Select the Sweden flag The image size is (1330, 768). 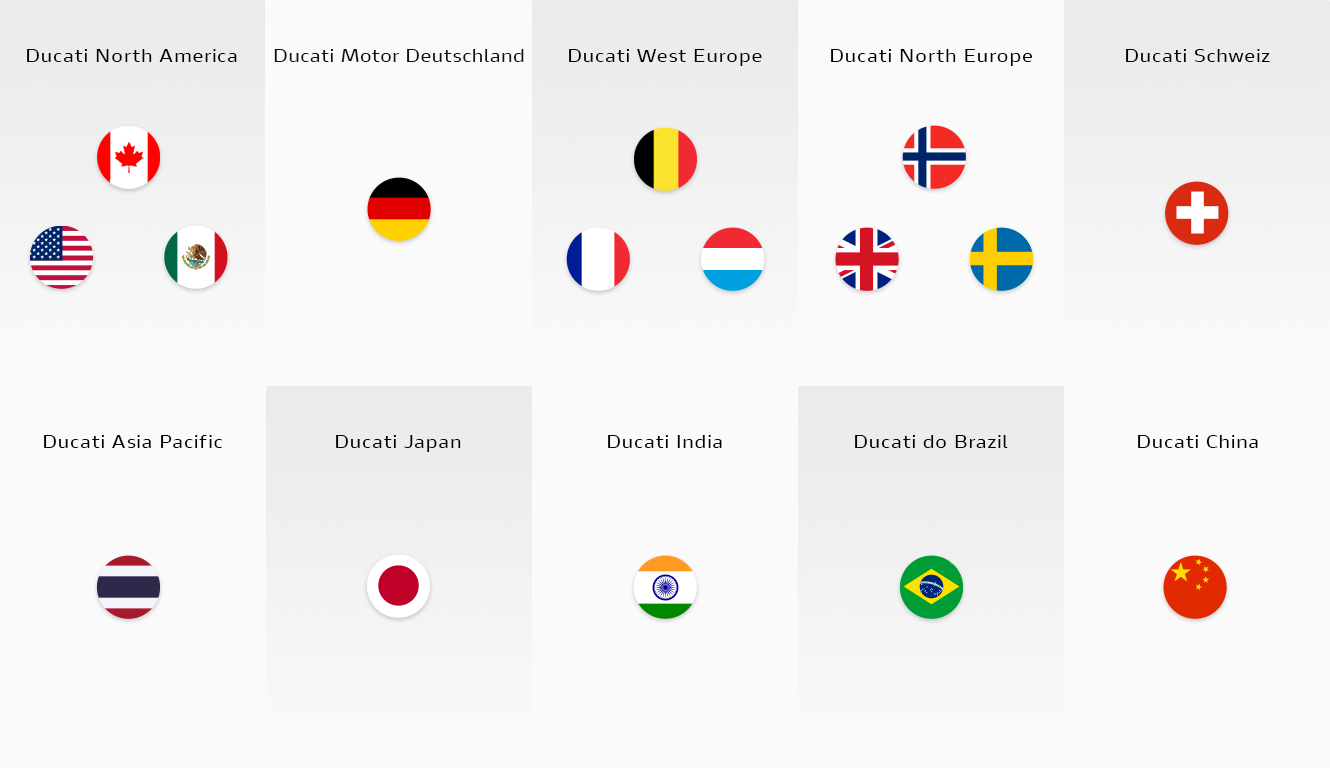click(x=1001, y=259)
